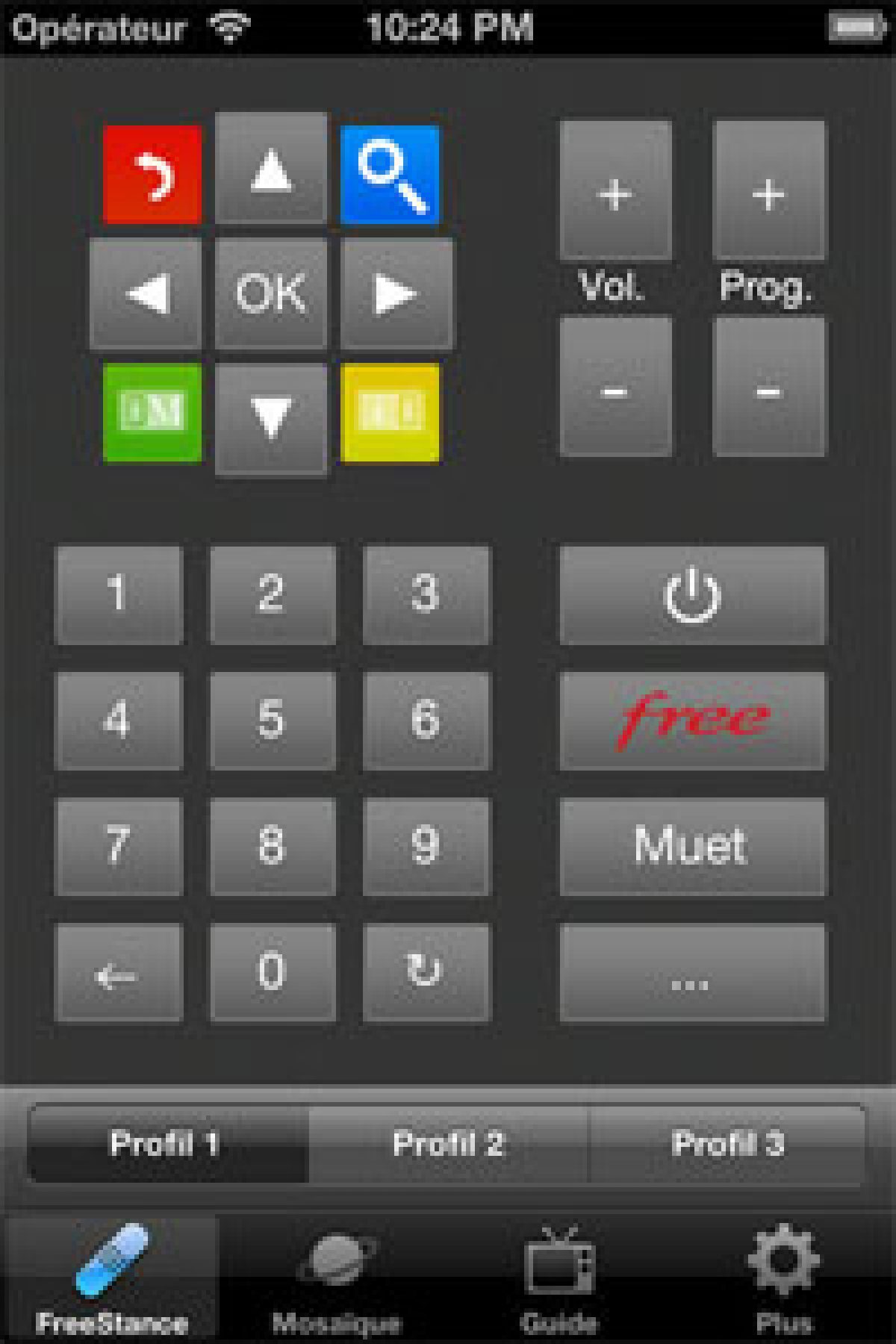
Task: Switch to Profil 2
Action: pyautogui.click(x=448, y=1144)
